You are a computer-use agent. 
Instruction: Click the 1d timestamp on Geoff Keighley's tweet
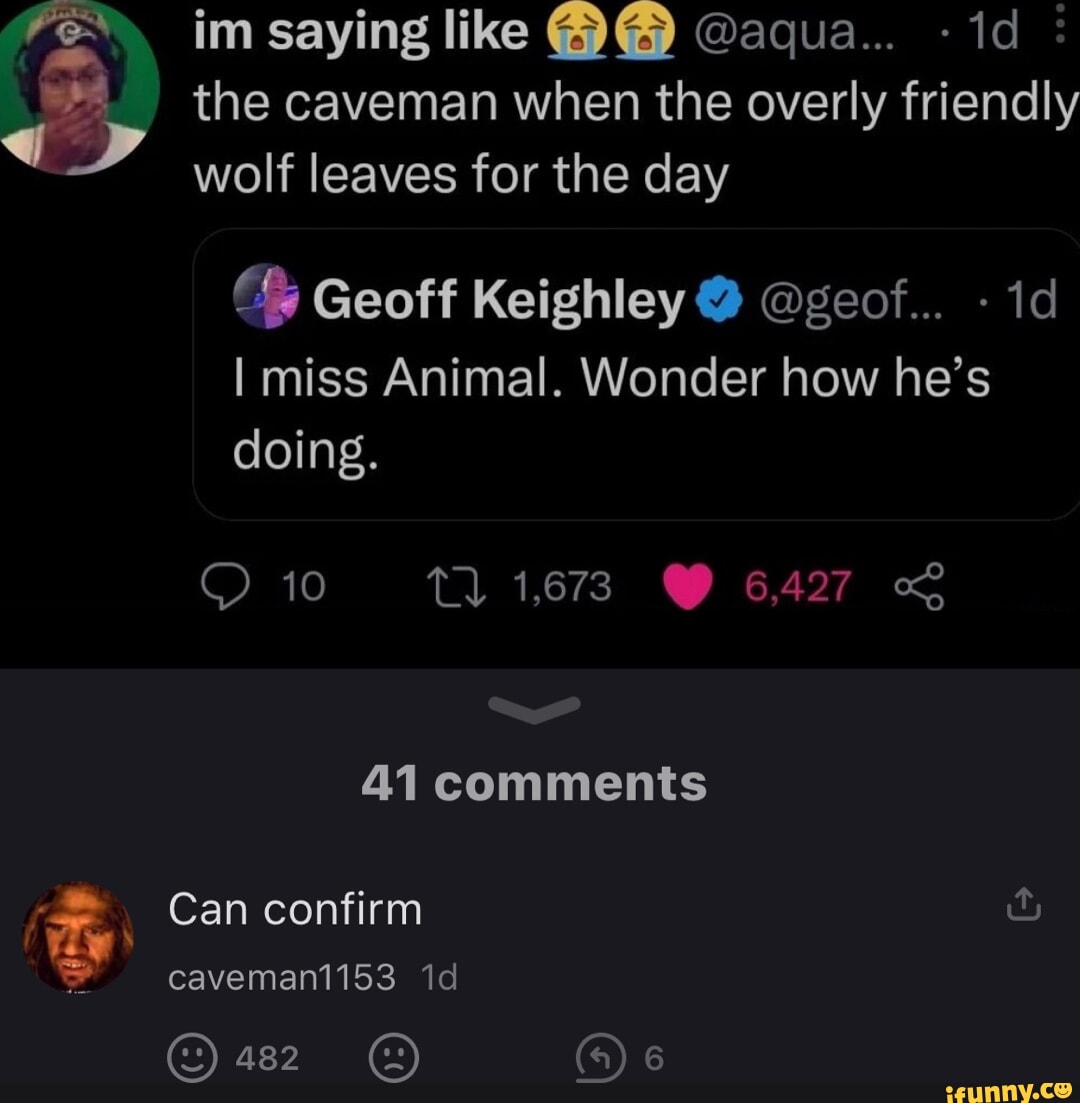[1031, 298]
